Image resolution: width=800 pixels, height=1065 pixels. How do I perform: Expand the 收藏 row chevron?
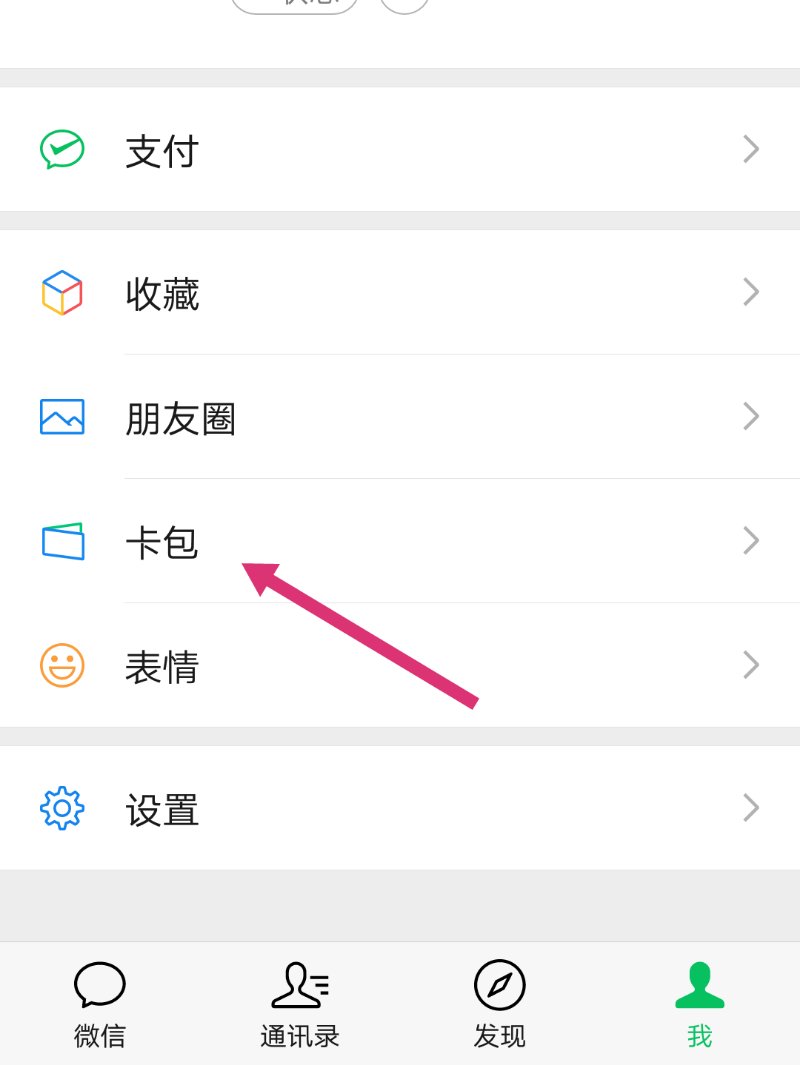(751, 292)
